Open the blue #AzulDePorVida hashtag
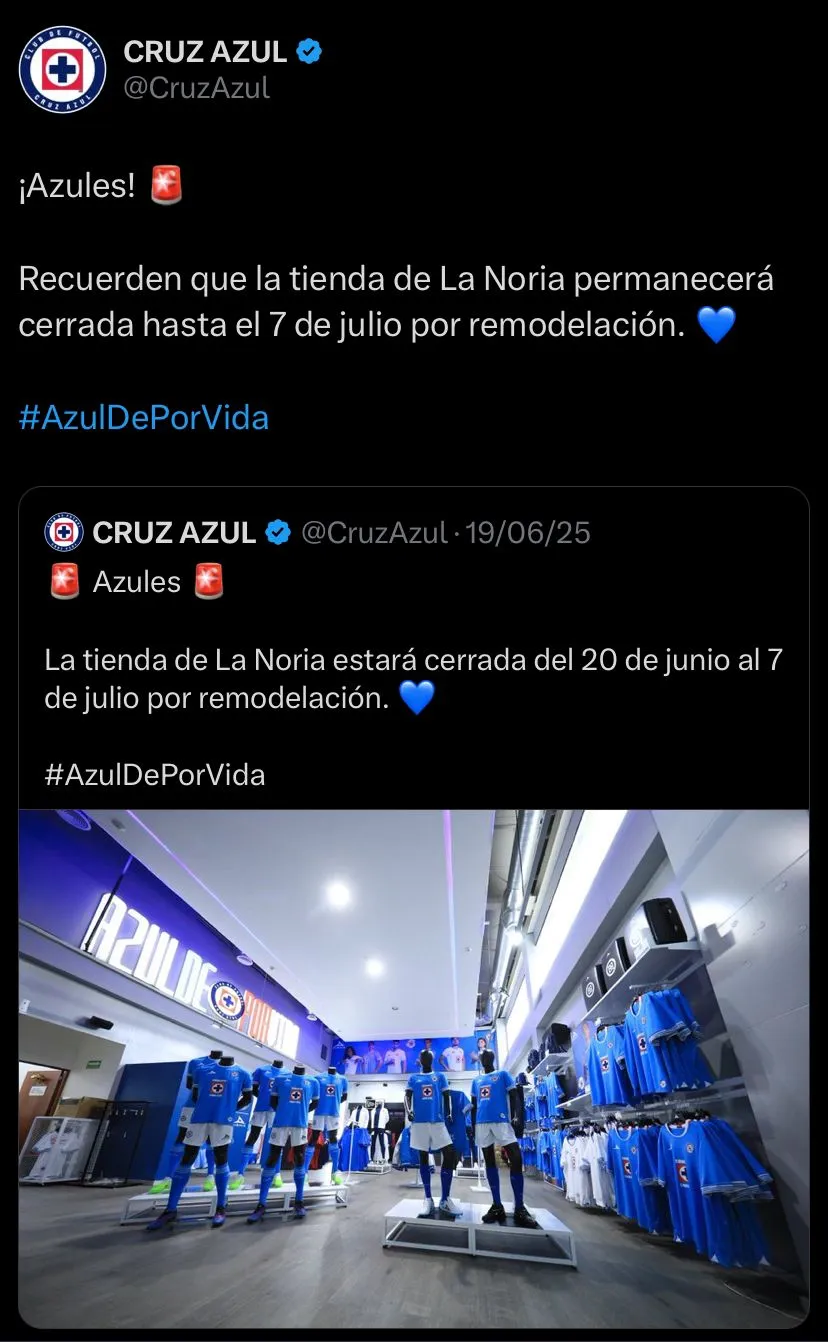Screen dimensions: 828x1342 point(144,417)
